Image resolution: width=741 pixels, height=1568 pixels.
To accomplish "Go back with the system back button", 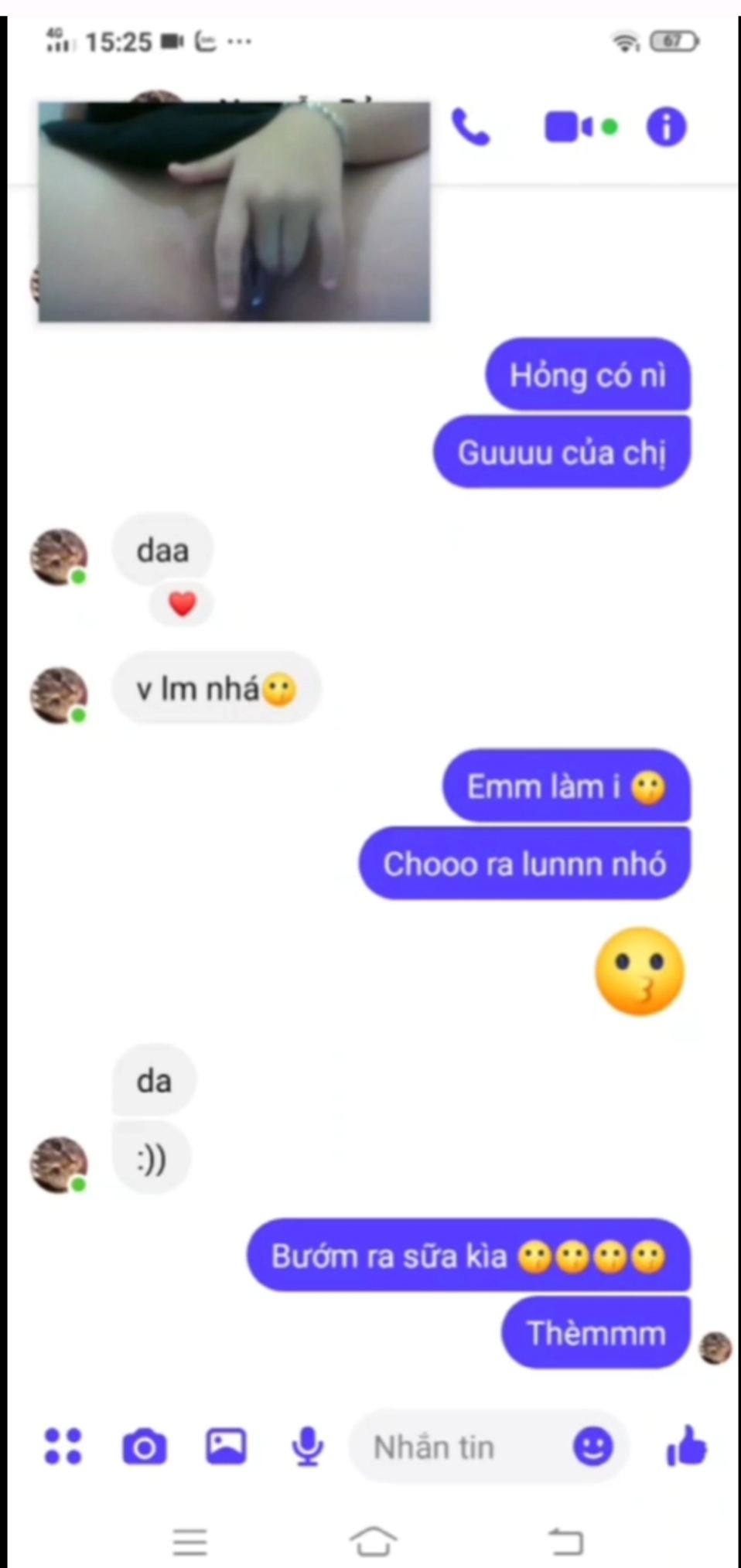I will [x=565, y=1541].
